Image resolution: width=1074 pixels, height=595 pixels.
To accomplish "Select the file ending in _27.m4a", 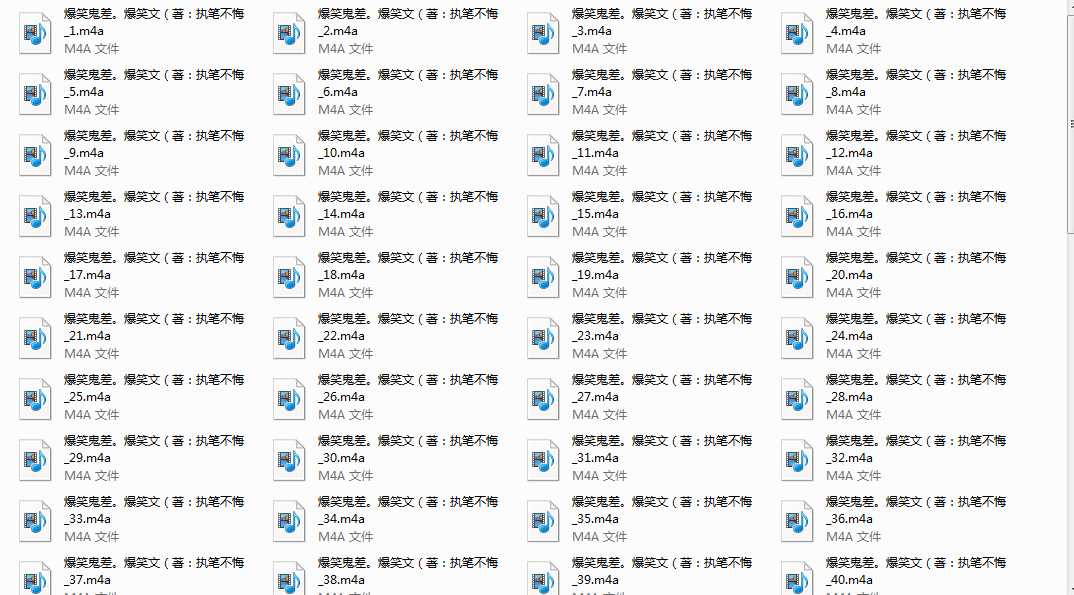I will [544, 400].
